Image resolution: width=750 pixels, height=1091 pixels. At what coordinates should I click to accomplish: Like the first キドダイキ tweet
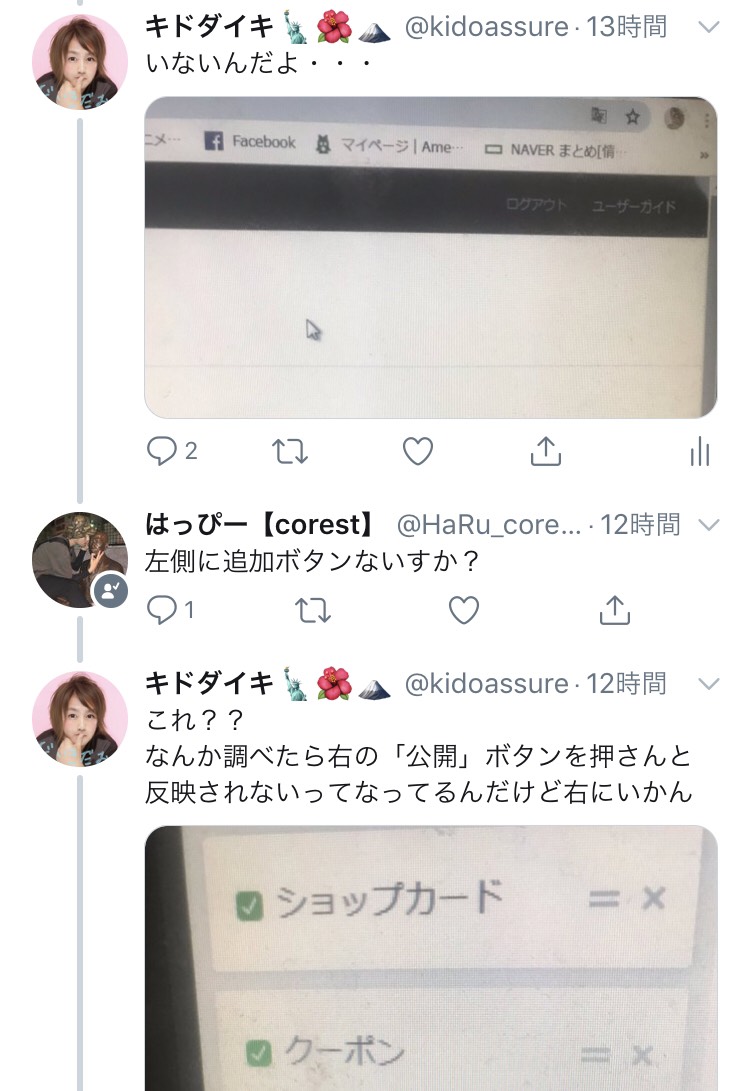click(x=418, y=452)
